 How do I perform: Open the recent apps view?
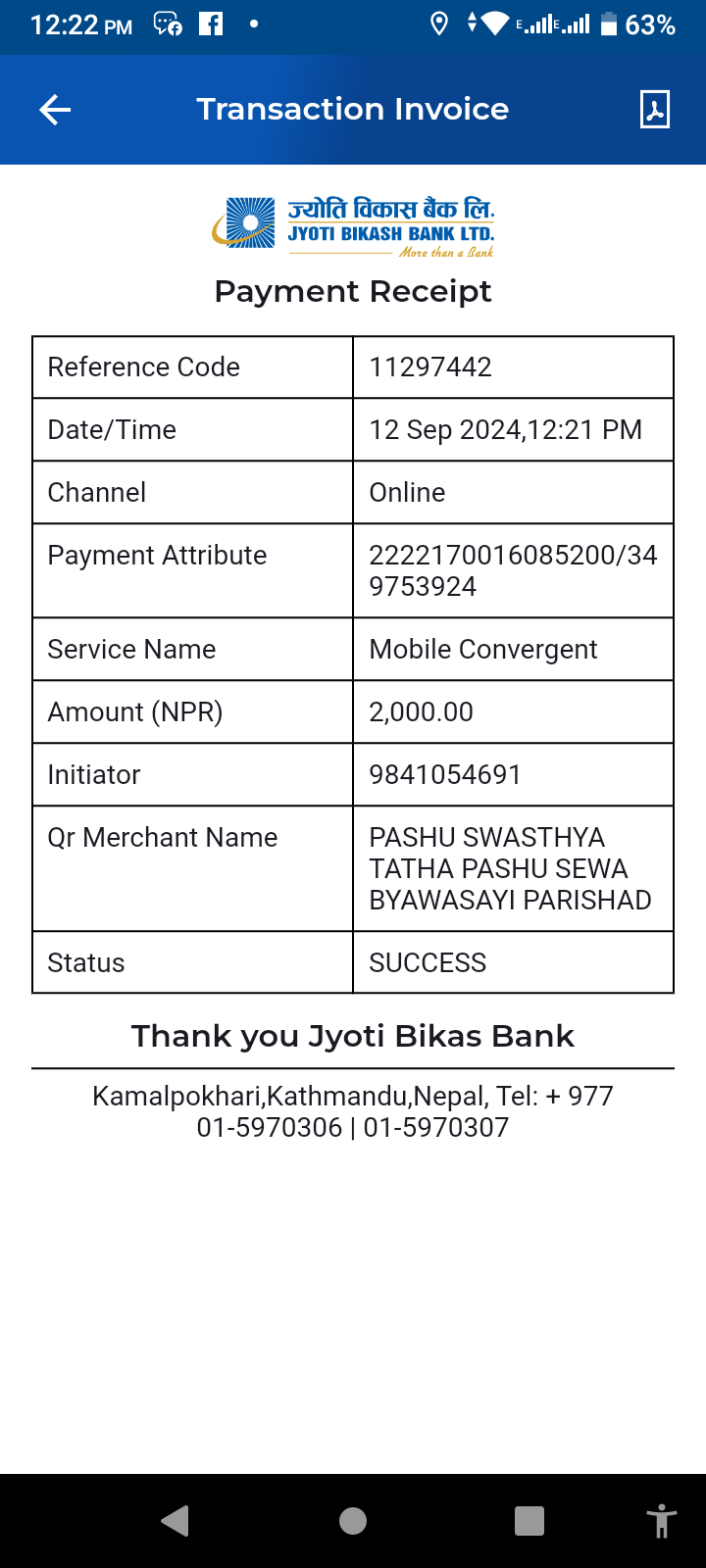[529, 1521]
